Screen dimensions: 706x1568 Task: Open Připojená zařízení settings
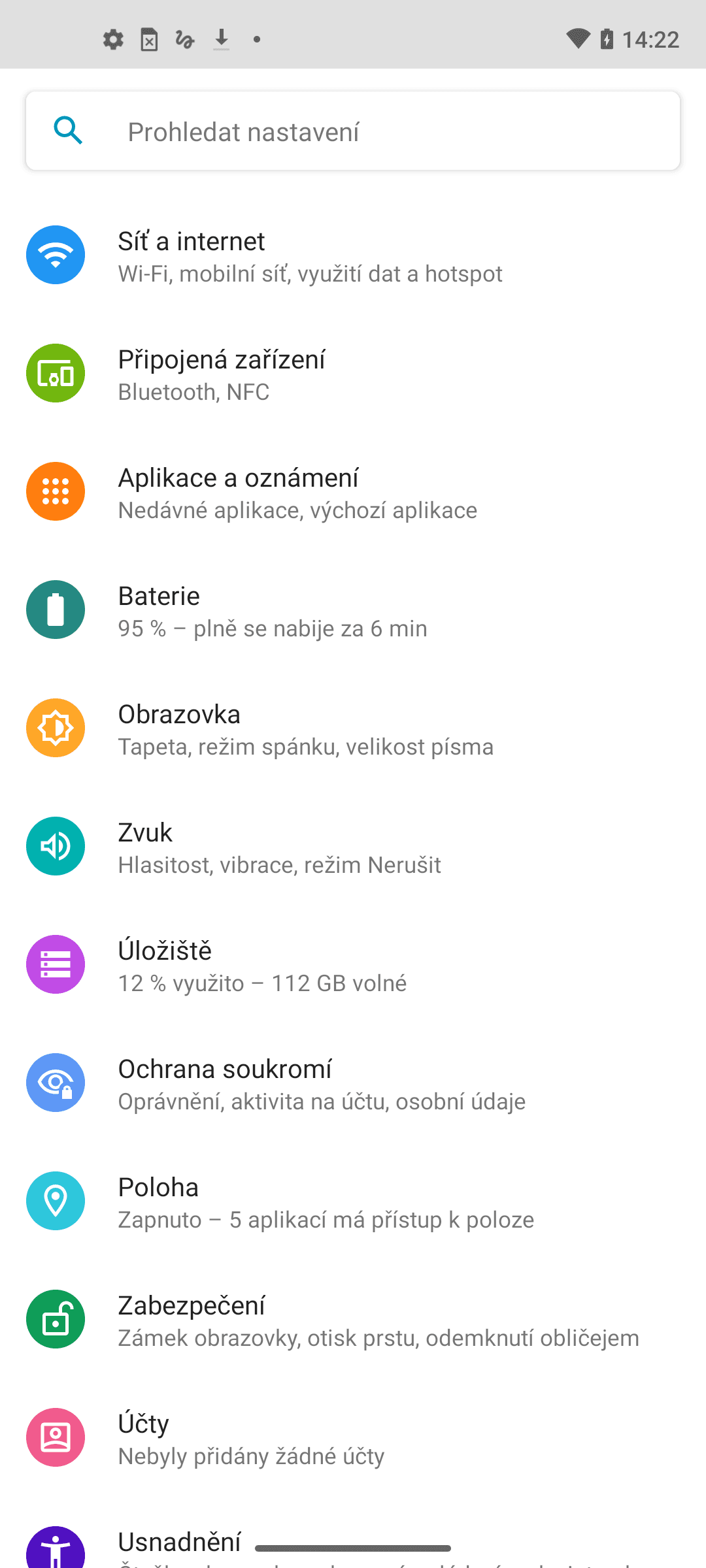pyautogui.click(x=353, y=374)
